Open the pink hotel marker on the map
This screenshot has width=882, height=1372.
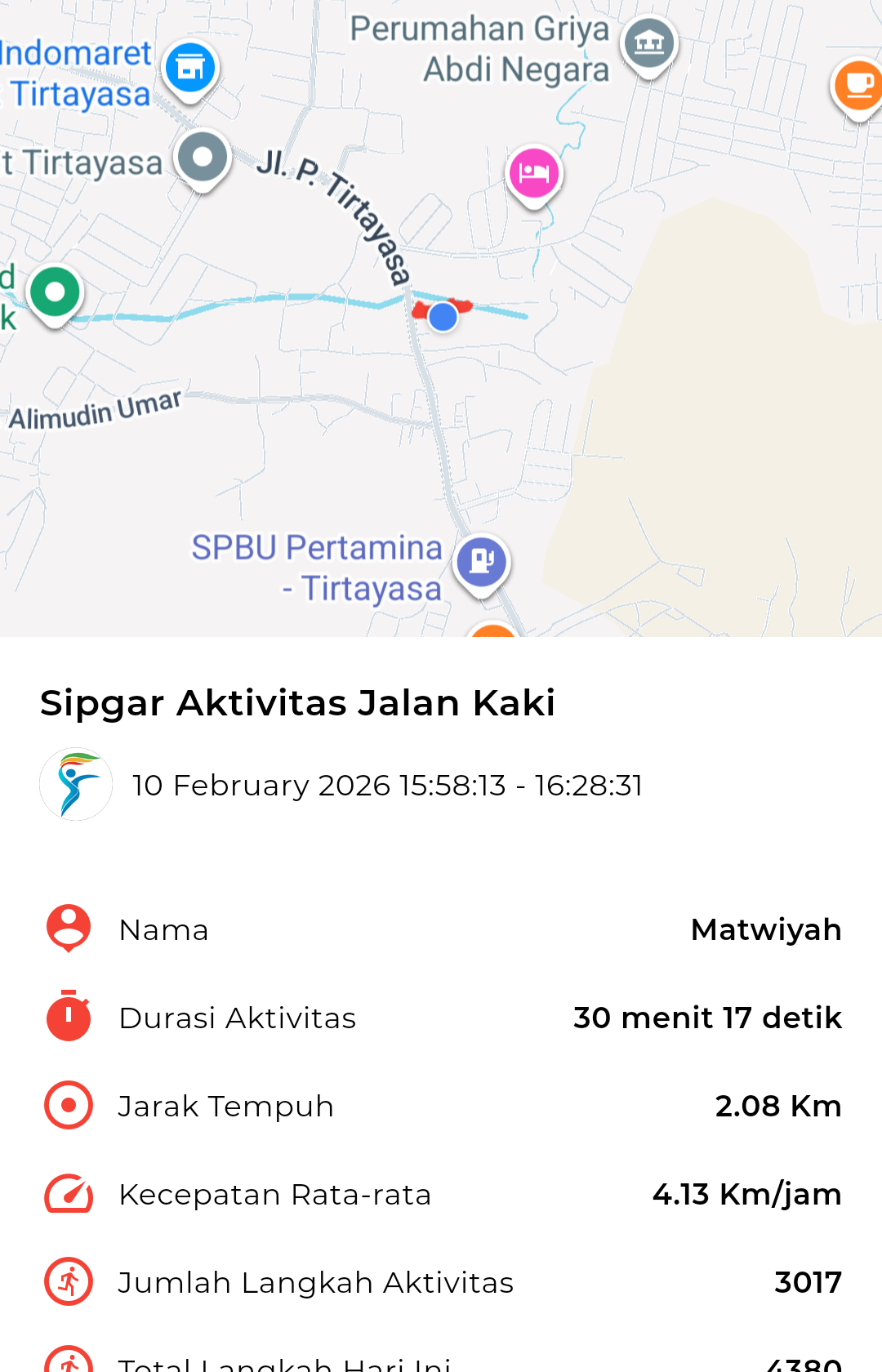[534, 174]
